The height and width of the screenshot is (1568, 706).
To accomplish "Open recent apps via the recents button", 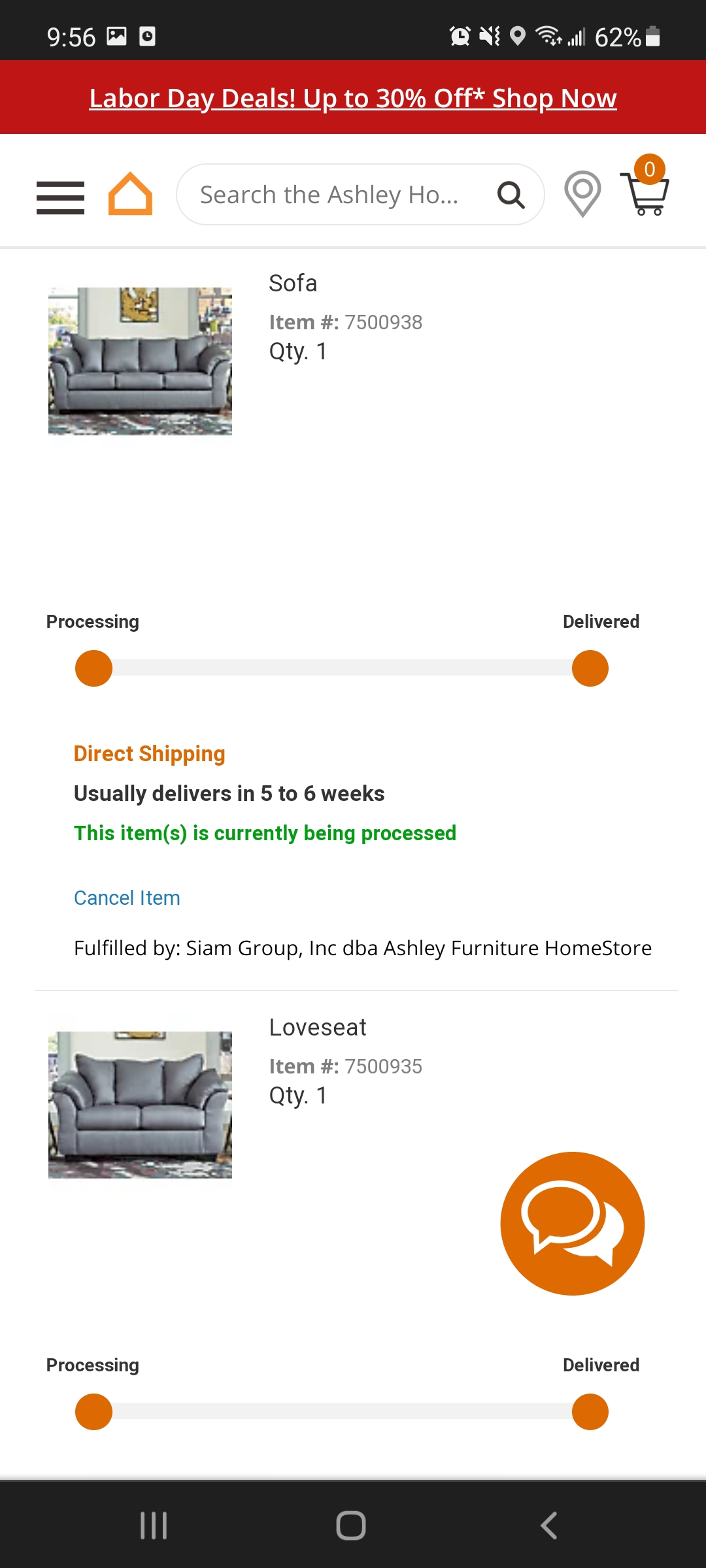I will point(152,1526).
